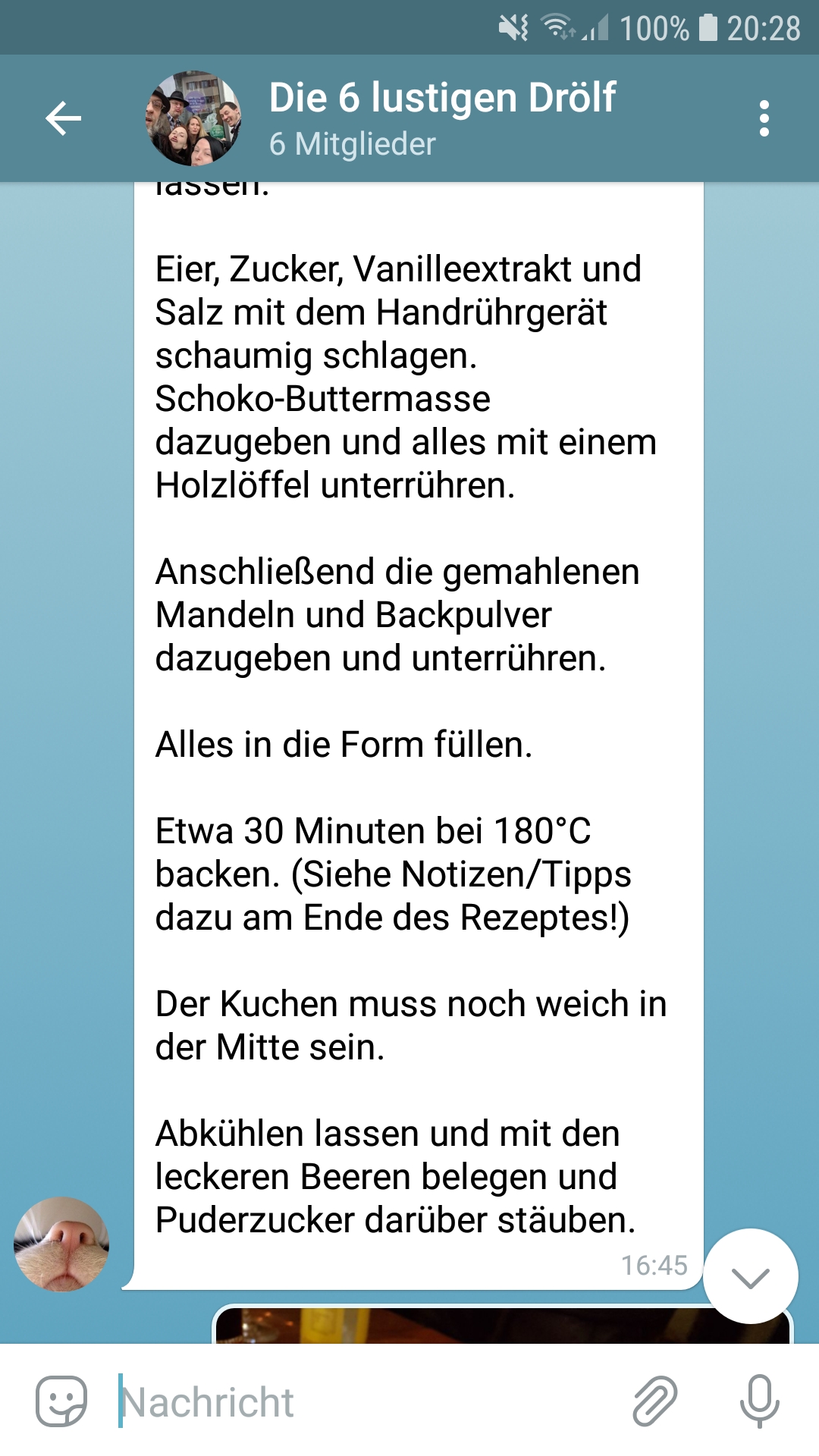Open the sender's pig snout avatar
This screenshot has width=819, height=1456.
pos(61,1244)
